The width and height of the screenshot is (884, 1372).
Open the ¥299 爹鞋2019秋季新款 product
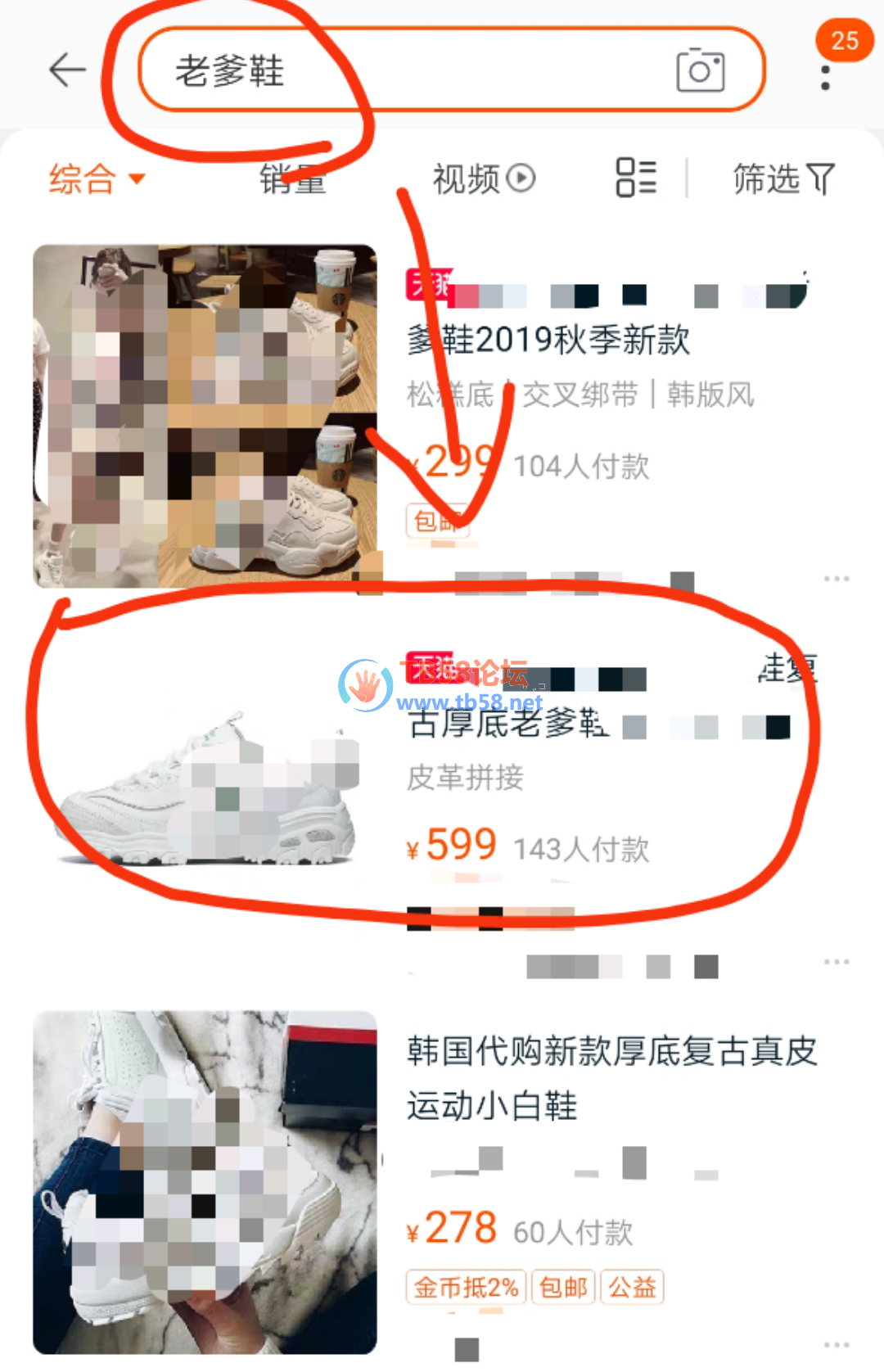pyautogui.click(x=548, y=340)
